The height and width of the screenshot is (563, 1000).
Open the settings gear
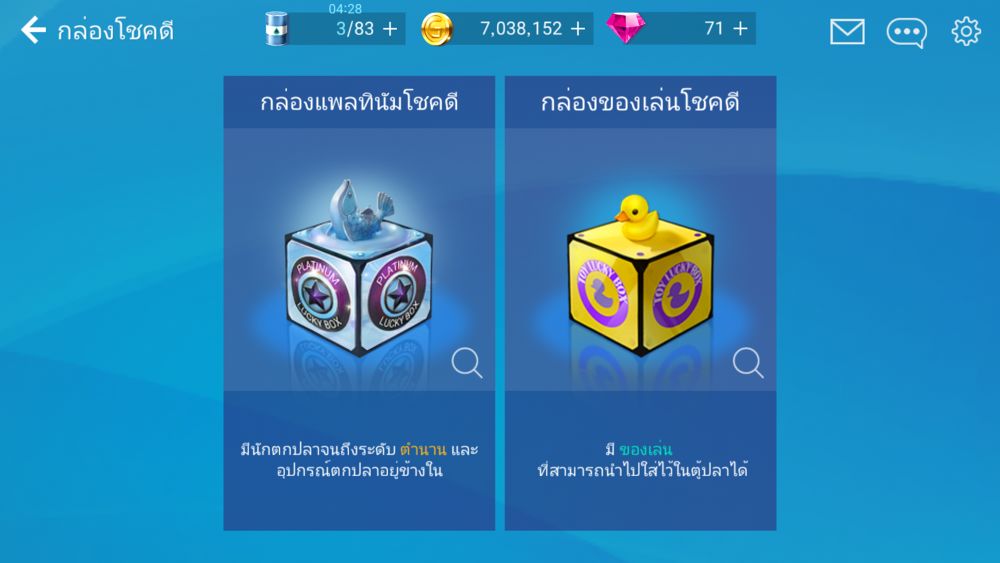point(965,32)
